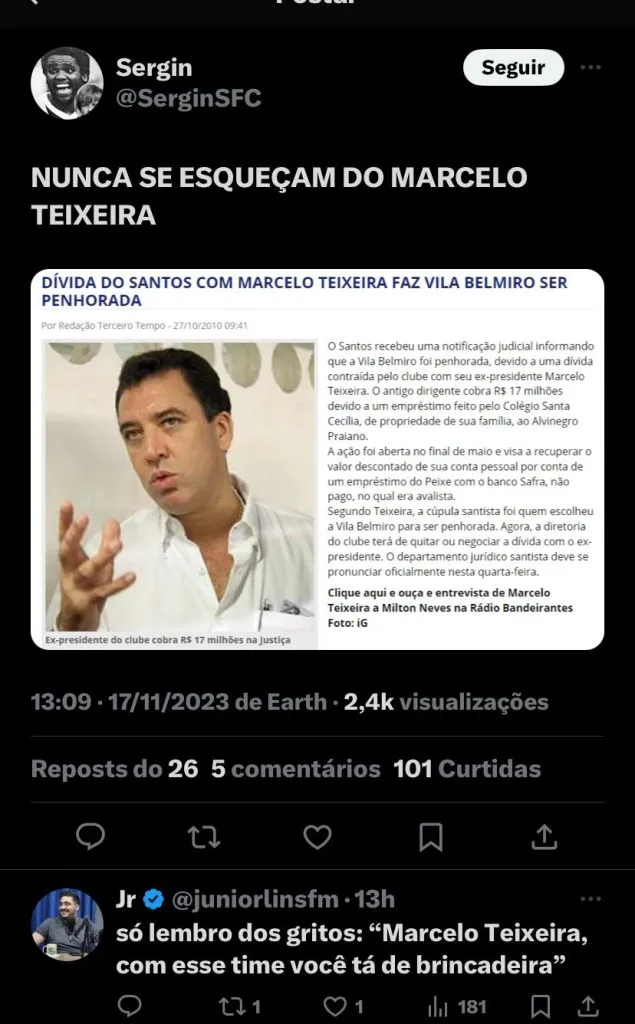Open Jr's profile picture
The width and height of the screenshot is (635, 1024).
point(67,923)
